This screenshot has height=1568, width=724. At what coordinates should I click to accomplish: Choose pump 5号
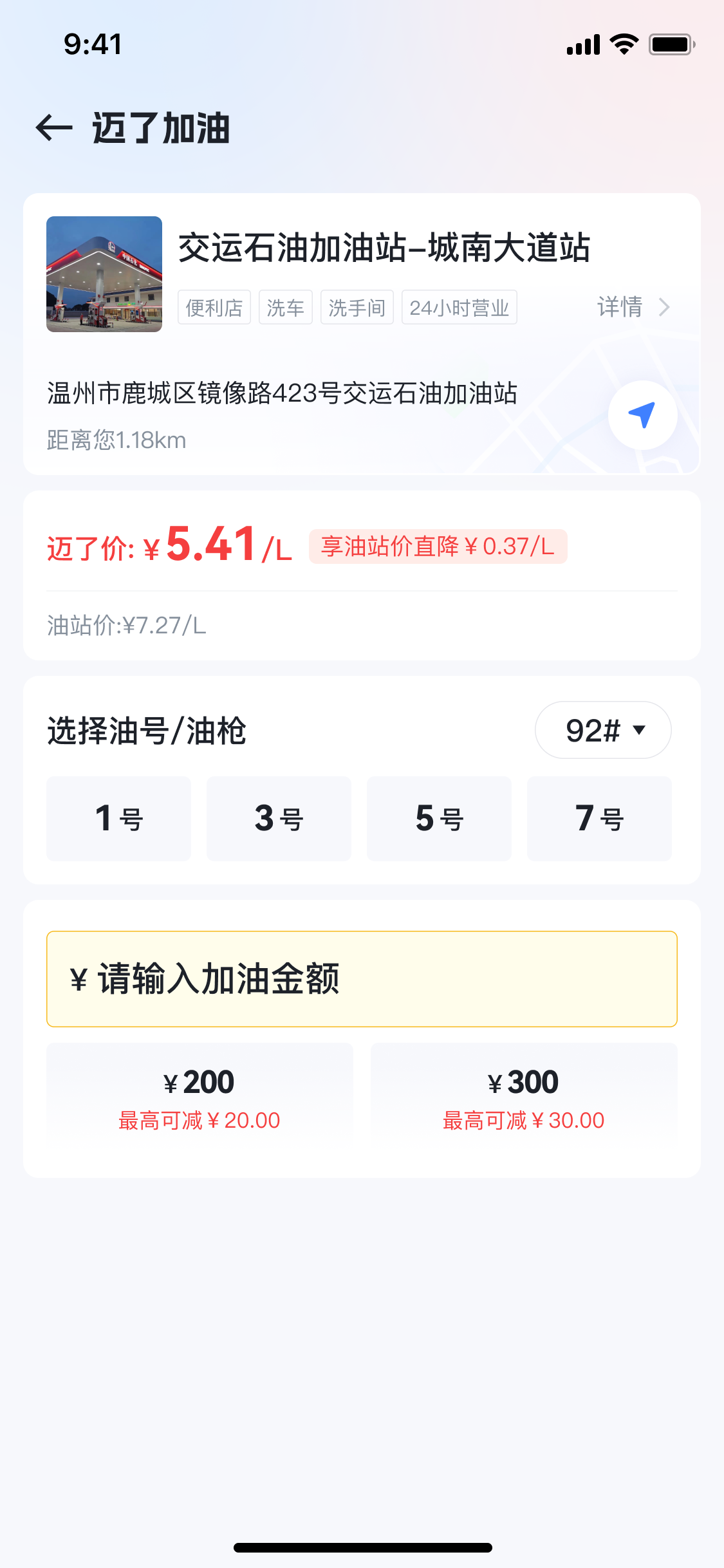439,818
